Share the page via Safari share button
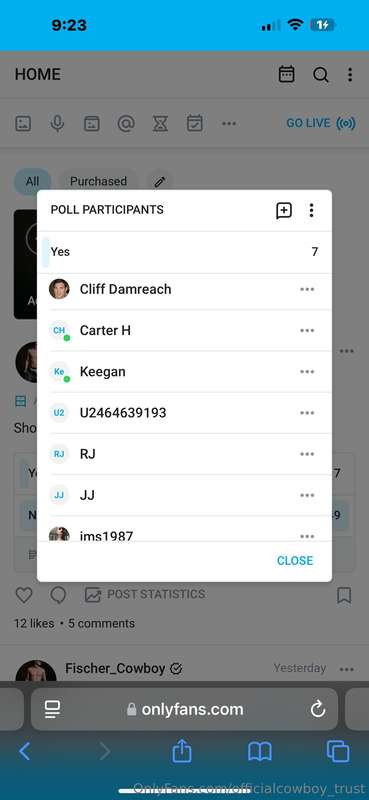The width and height of the screenshot is (369, 800). [182, 752]
